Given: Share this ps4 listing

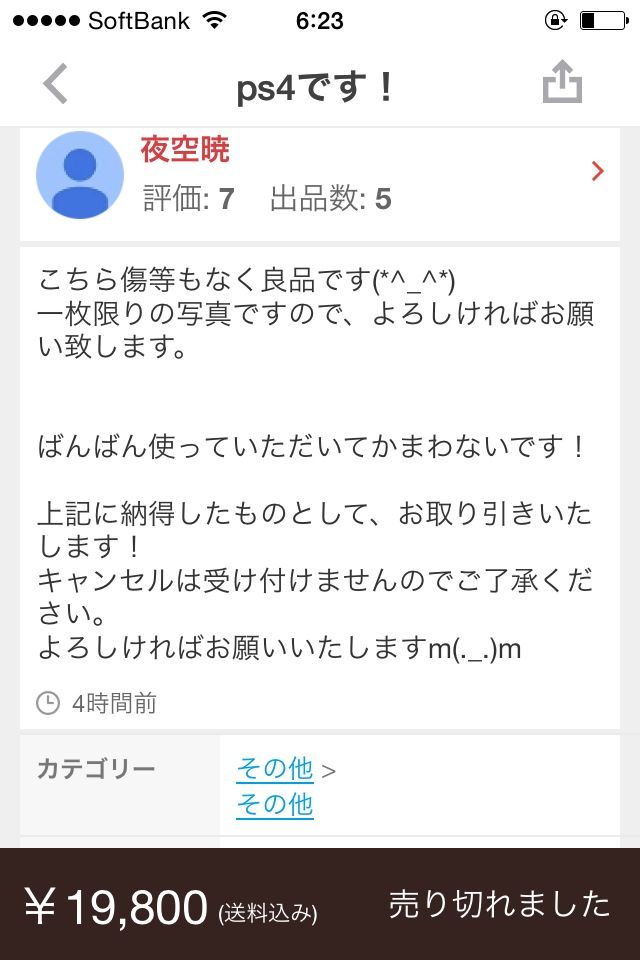Looking at the screenshot, I should pos(562,84).
